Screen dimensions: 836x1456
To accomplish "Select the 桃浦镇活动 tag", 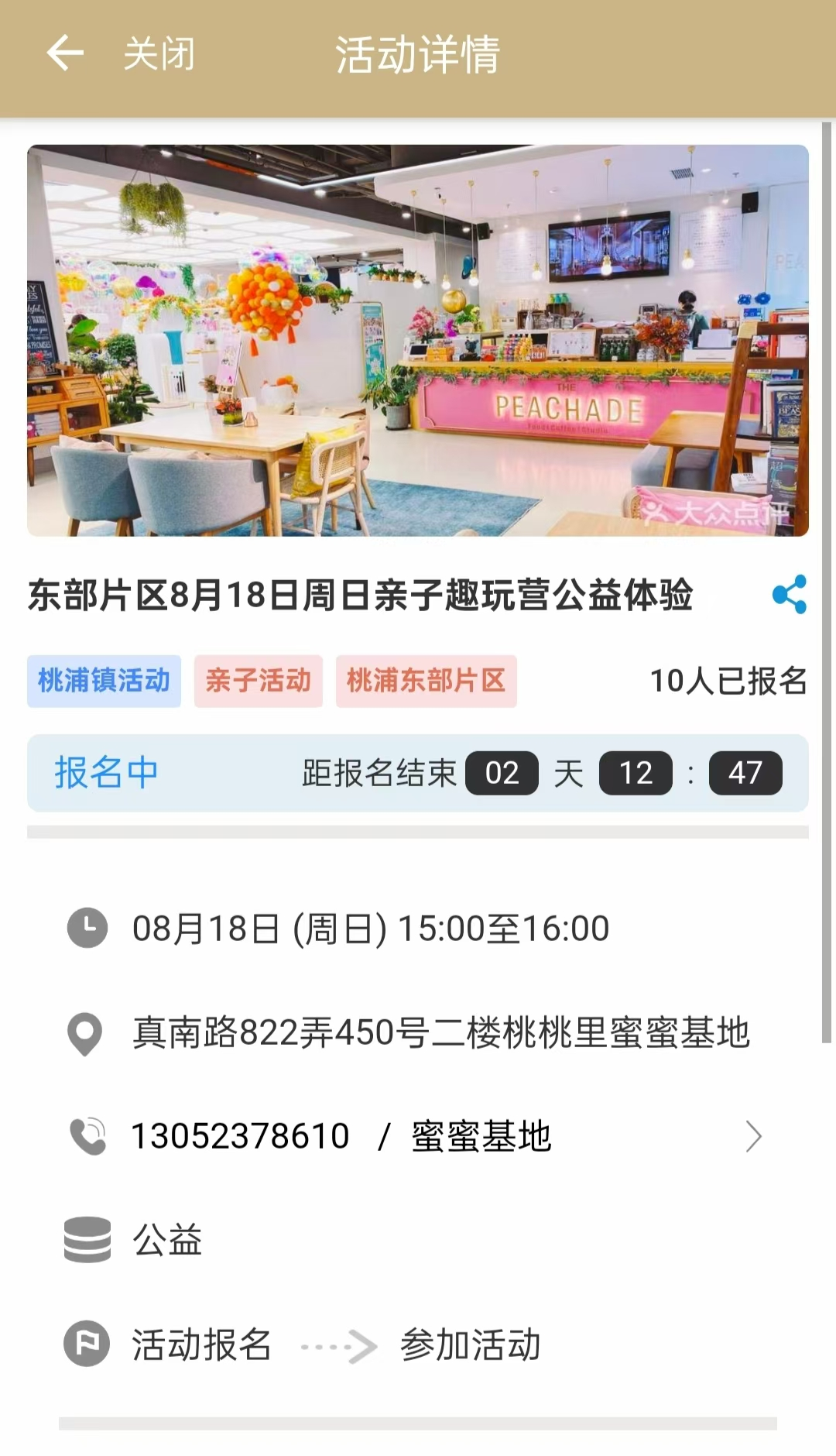I will coord(104,681).
